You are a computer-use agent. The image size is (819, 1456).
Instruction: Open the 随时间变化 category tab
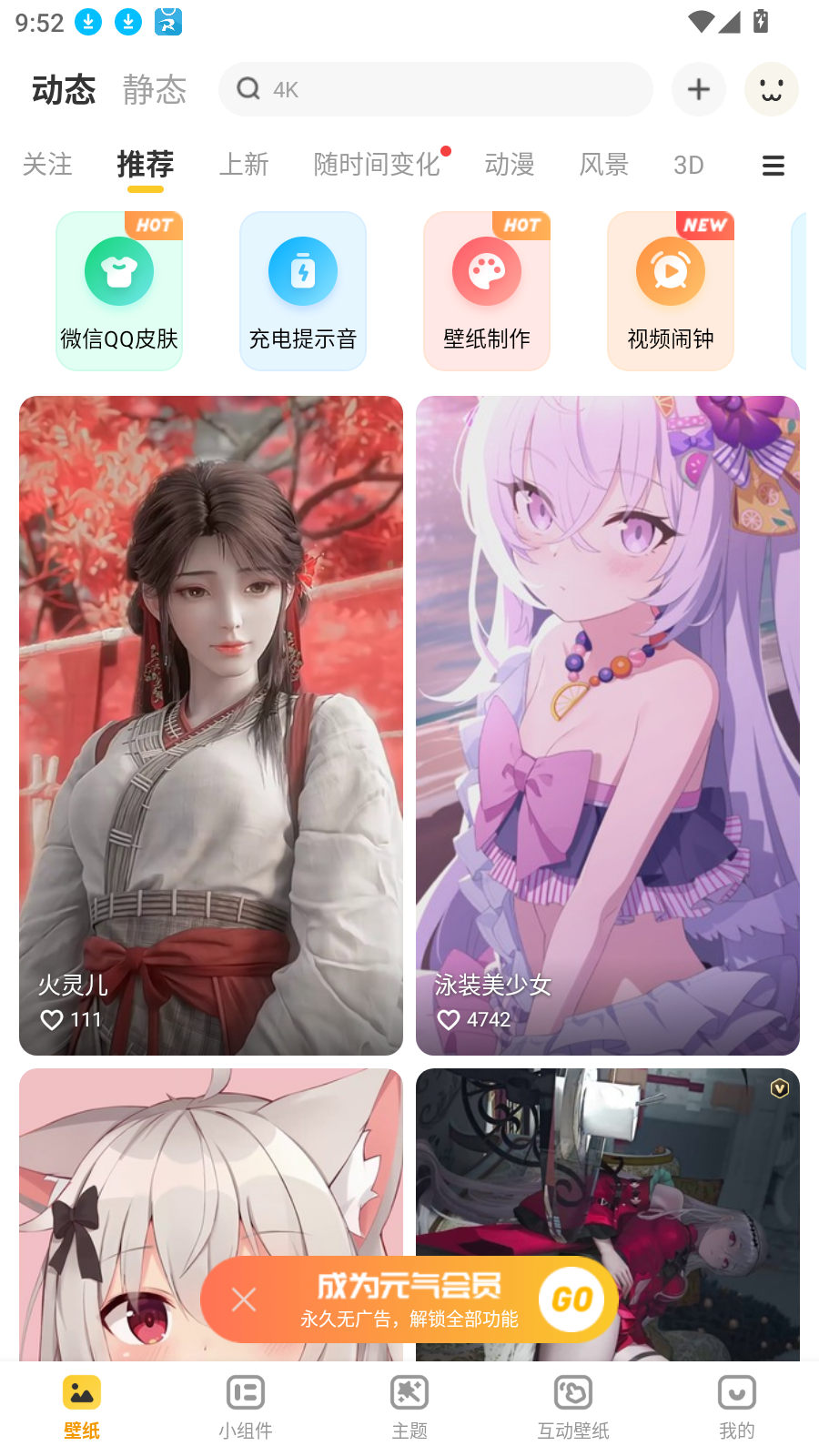click(377, 165)
